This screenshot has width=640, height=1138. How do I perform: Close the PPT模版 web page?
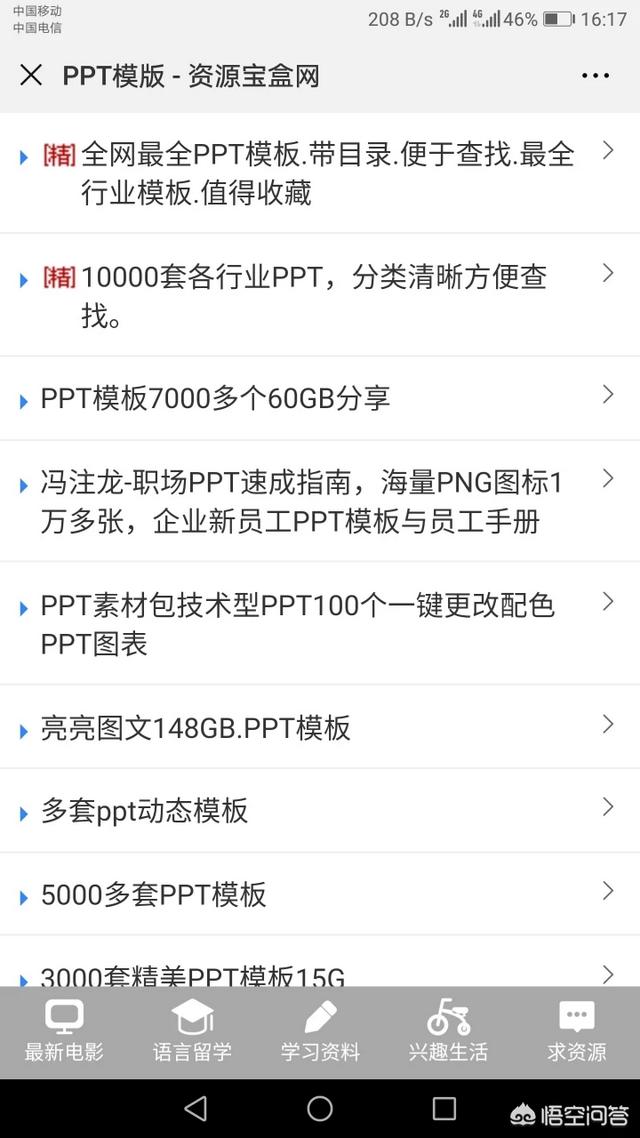tap(31, 75)
